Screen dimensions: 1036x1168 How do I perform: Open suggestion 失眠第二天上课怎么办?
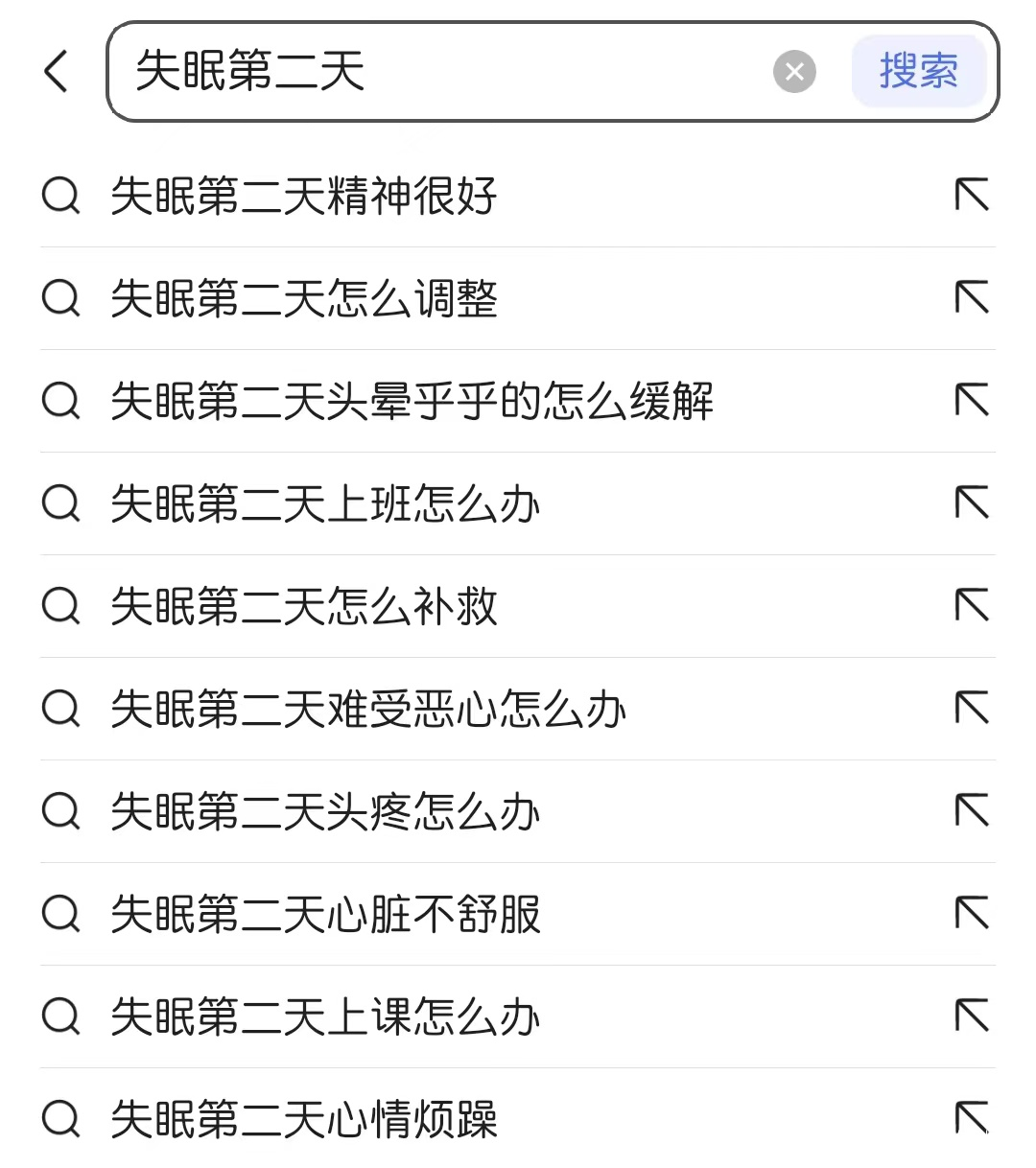point(325,1017)
